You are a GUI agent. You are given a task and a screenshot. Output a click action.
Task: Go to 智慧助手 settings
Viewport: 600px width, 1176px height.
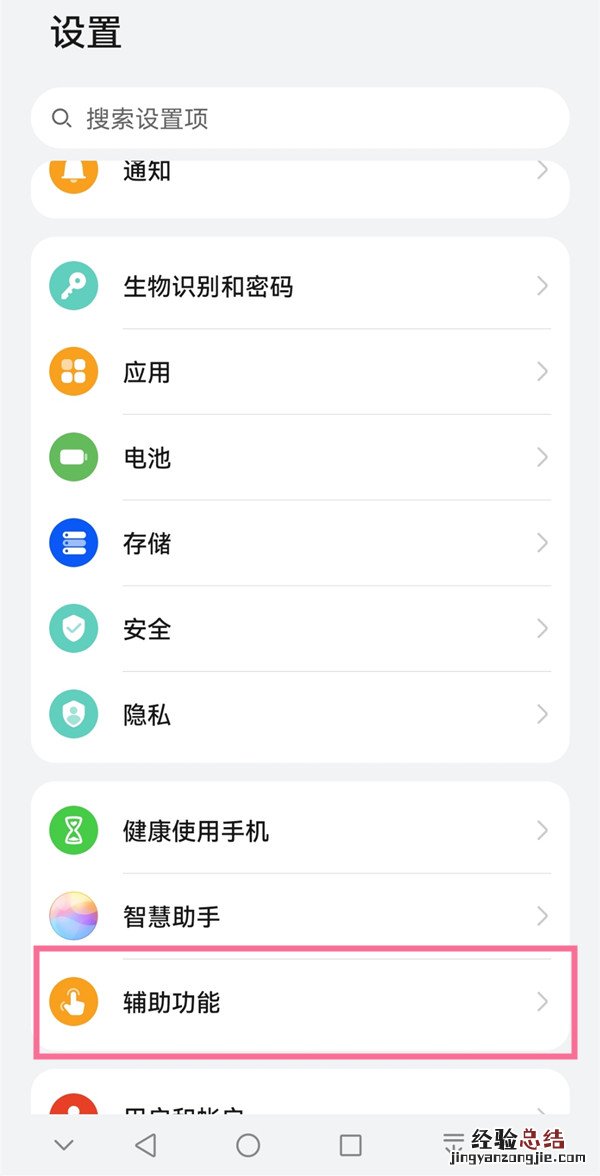[x=300, y=916]
